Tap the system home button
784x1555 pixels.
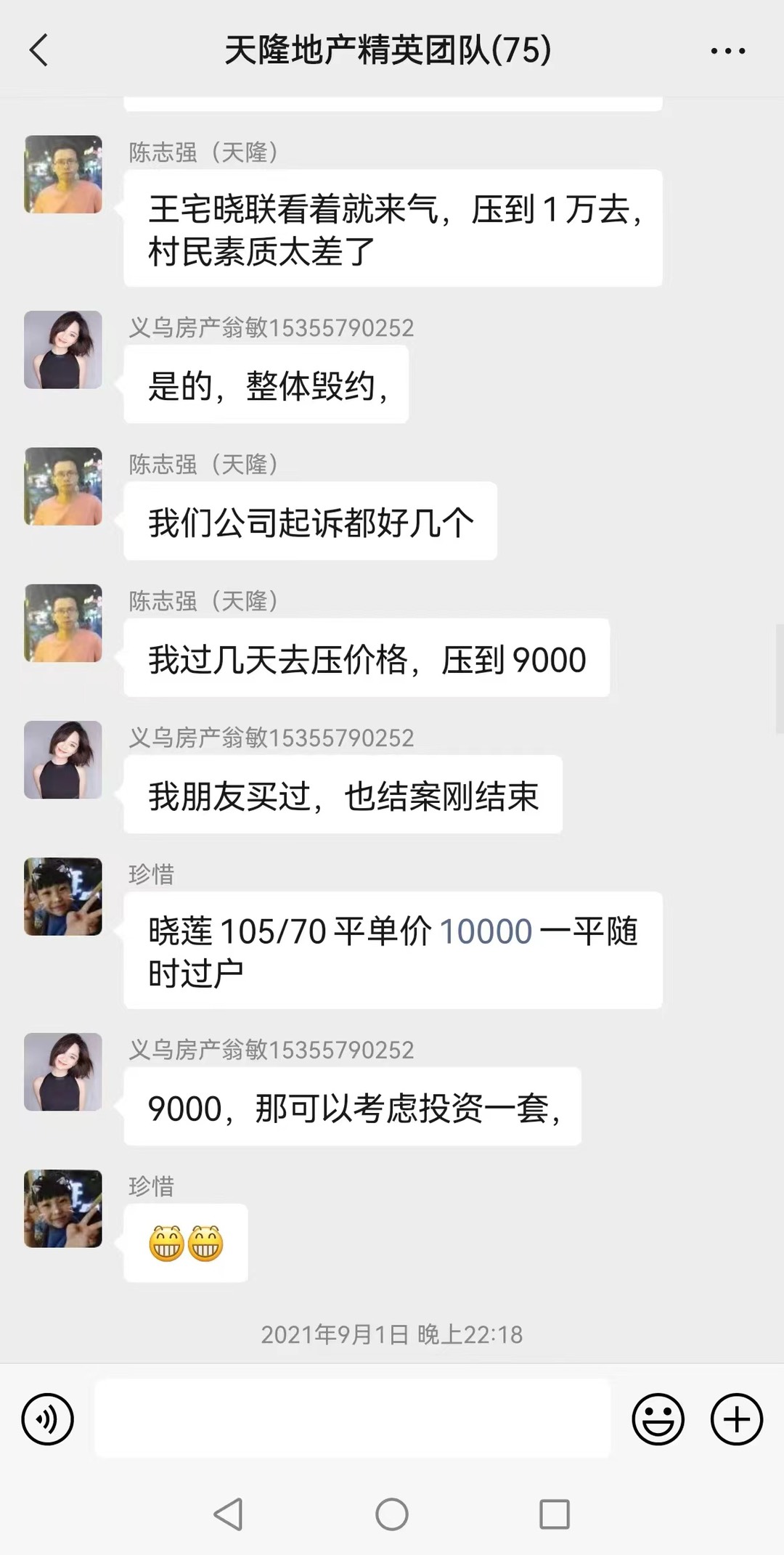tap(392, 1514)
